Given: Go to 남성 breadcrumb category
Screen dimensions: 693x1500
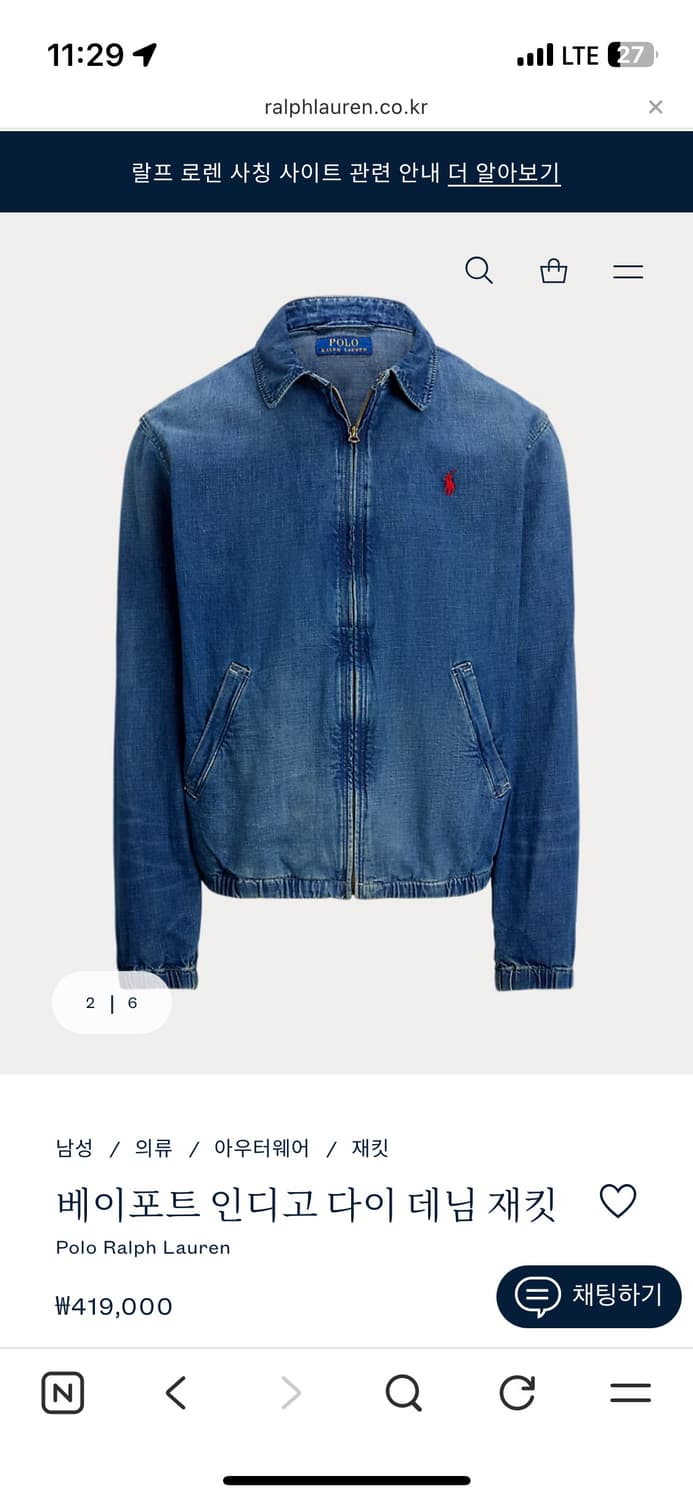Looking at the screenshot, I should click(74, 1148).
